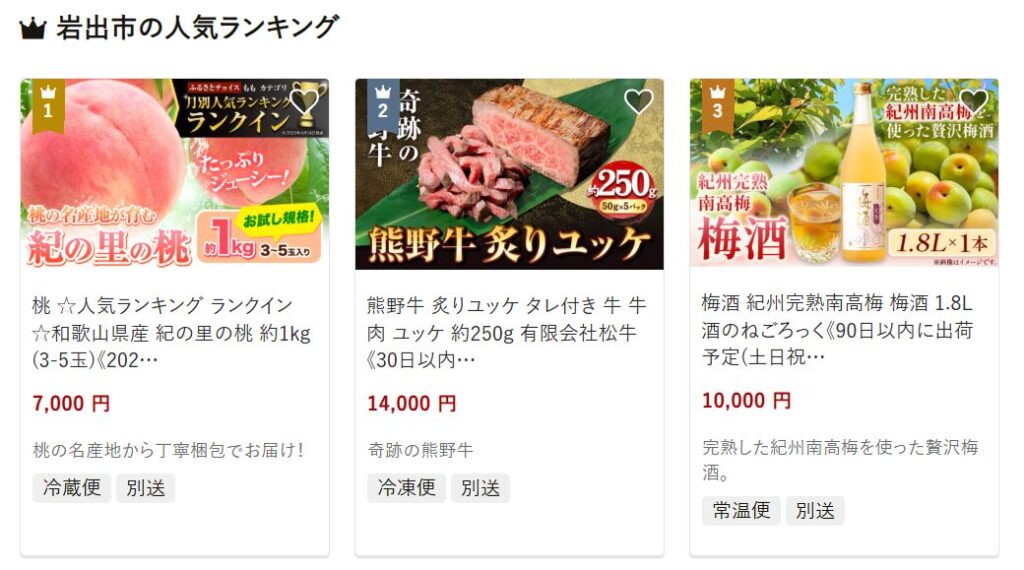Screen dimensions: 1024x570
Task: Tap the heart on the 梅酒 product
Action: (973, 100)
